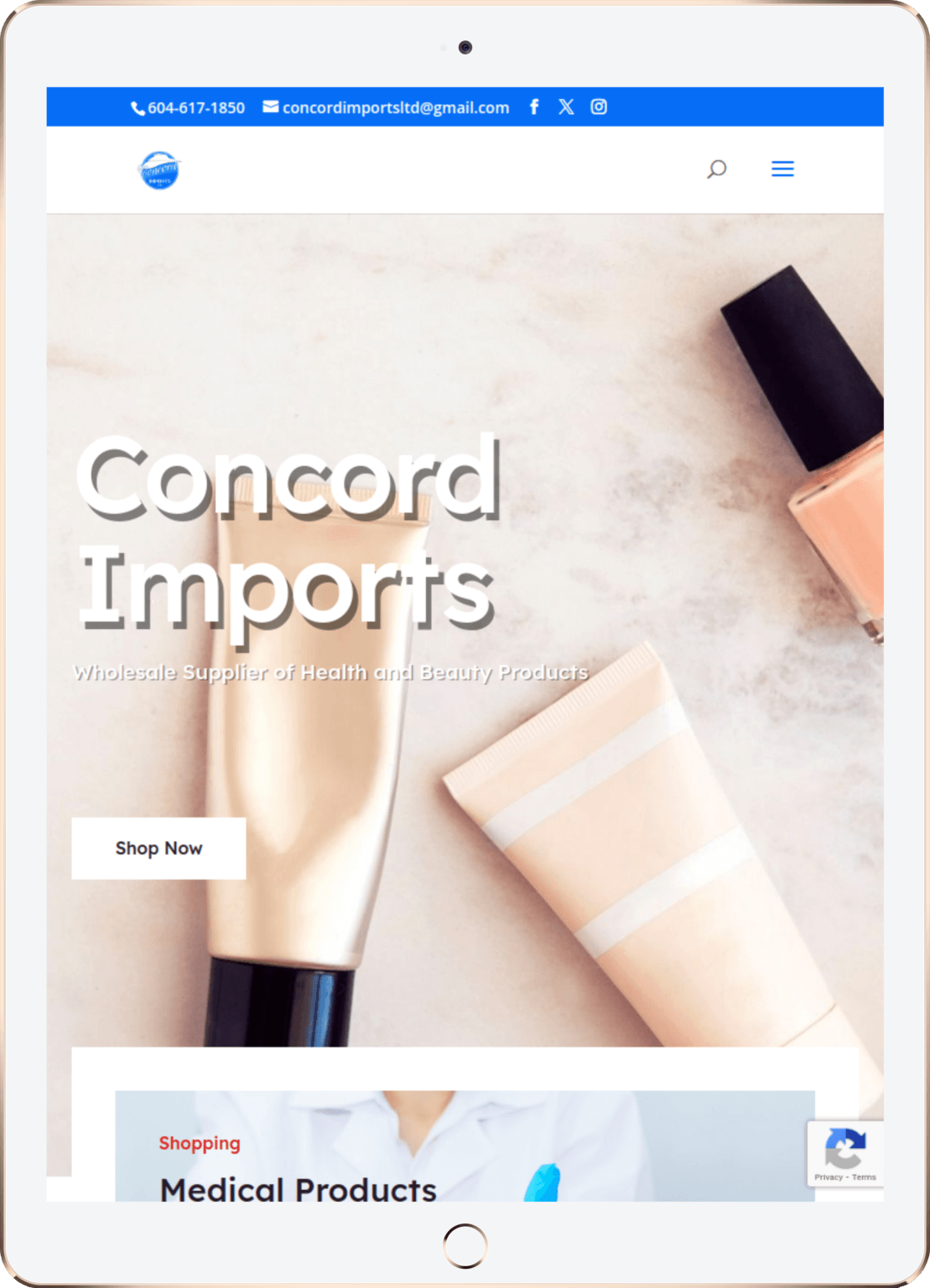Expand the hamburger navigation menu
Image resolution: width=930 pixels, height=1288 pixels.
[x=782, y=169]
